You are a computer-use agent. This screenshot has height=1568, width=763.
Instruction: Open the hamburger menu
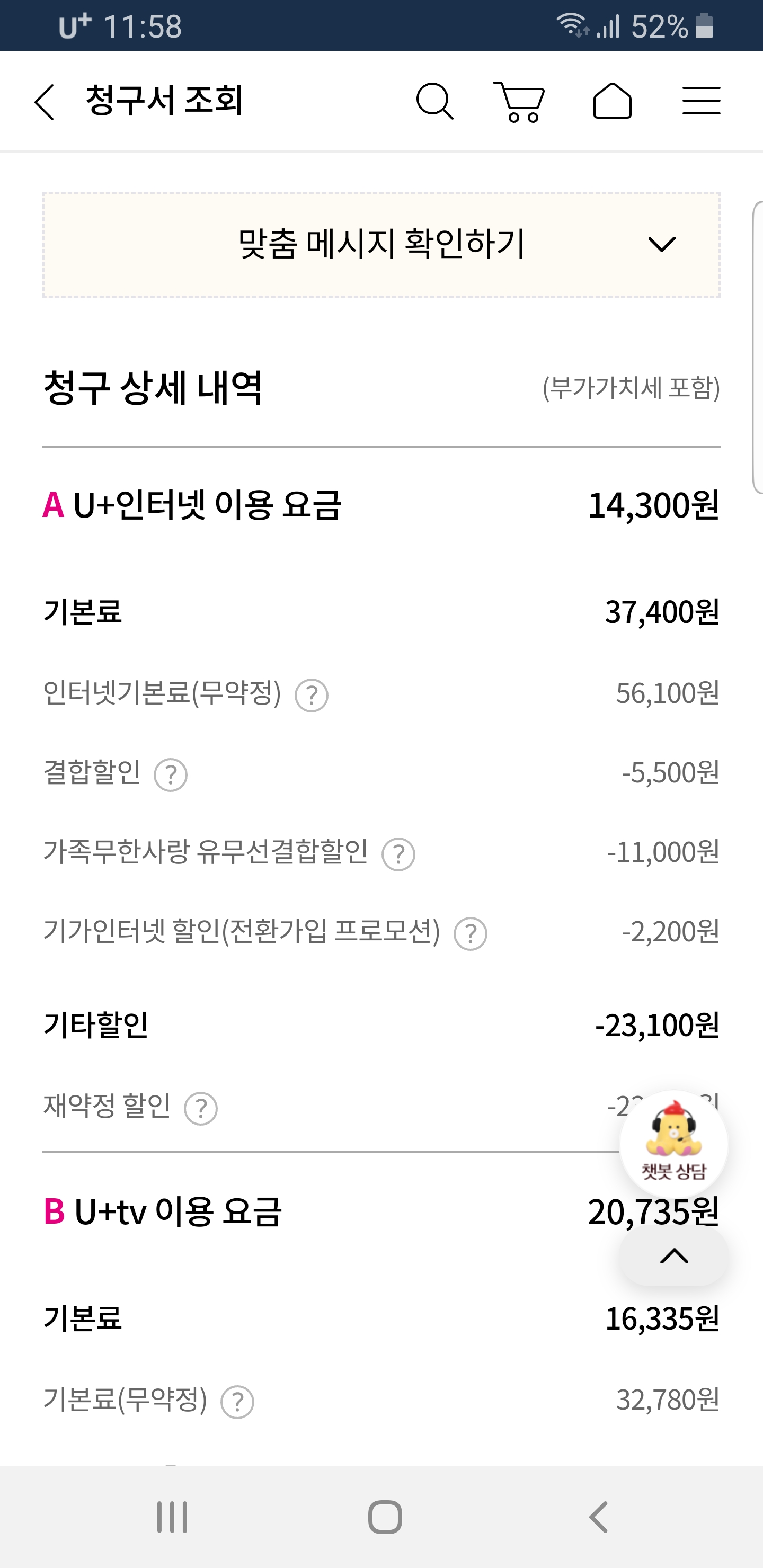pyautogui.click(x=701, y=102)
